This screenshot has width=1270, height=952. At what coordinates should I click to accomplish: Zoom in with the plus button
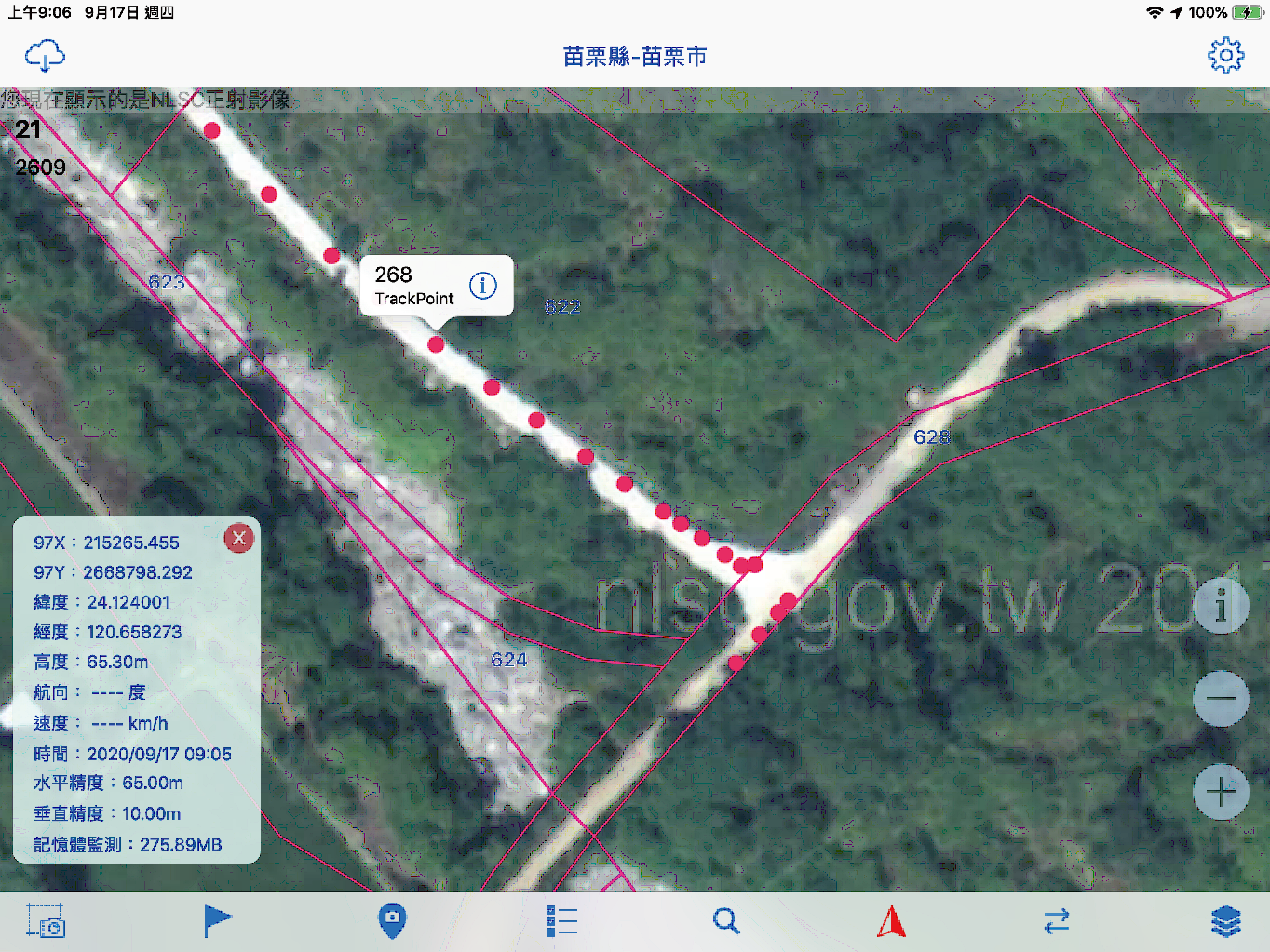tap(1221, 792)
